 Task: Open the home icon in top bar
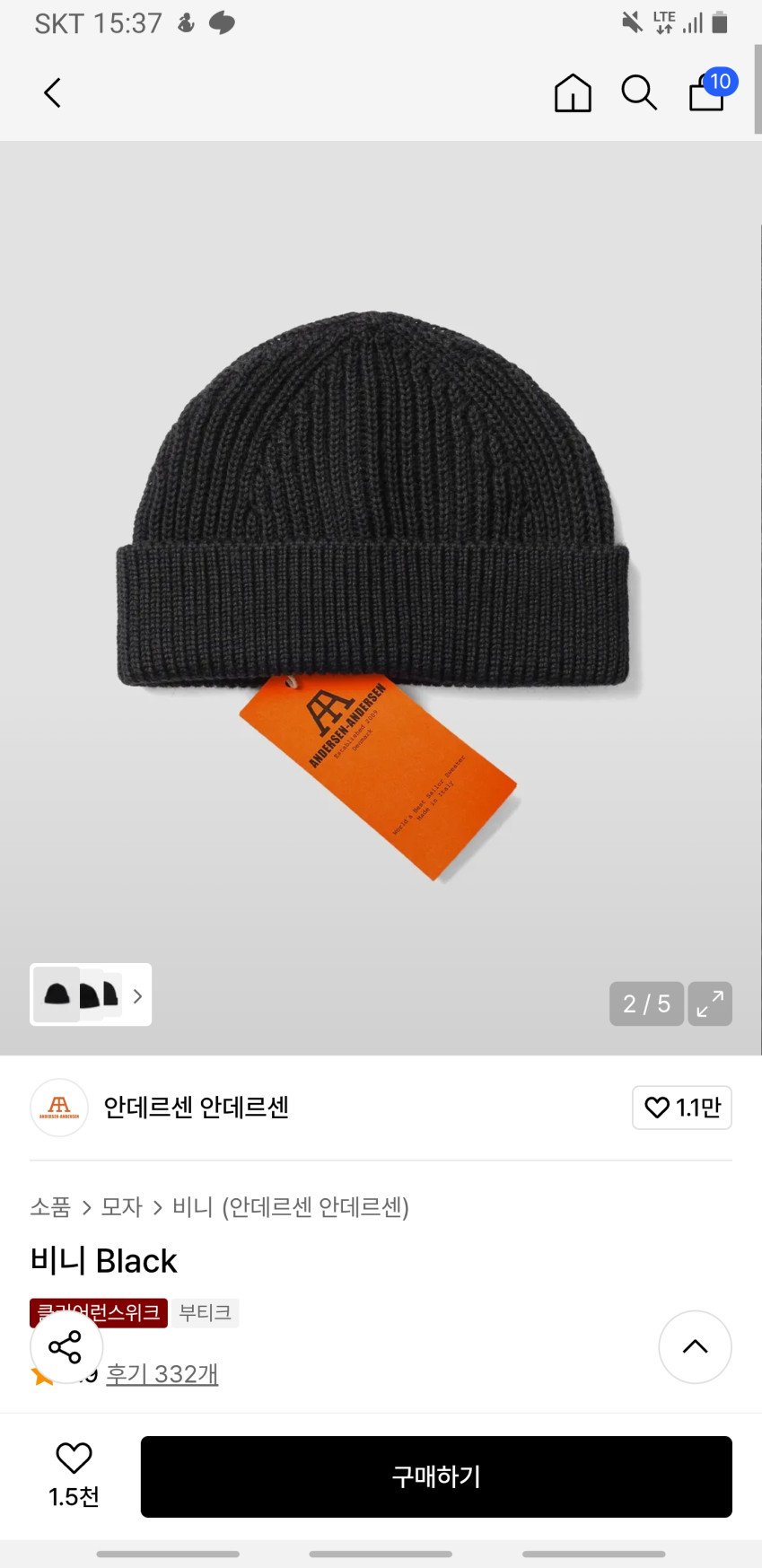[x=573, y=92]
